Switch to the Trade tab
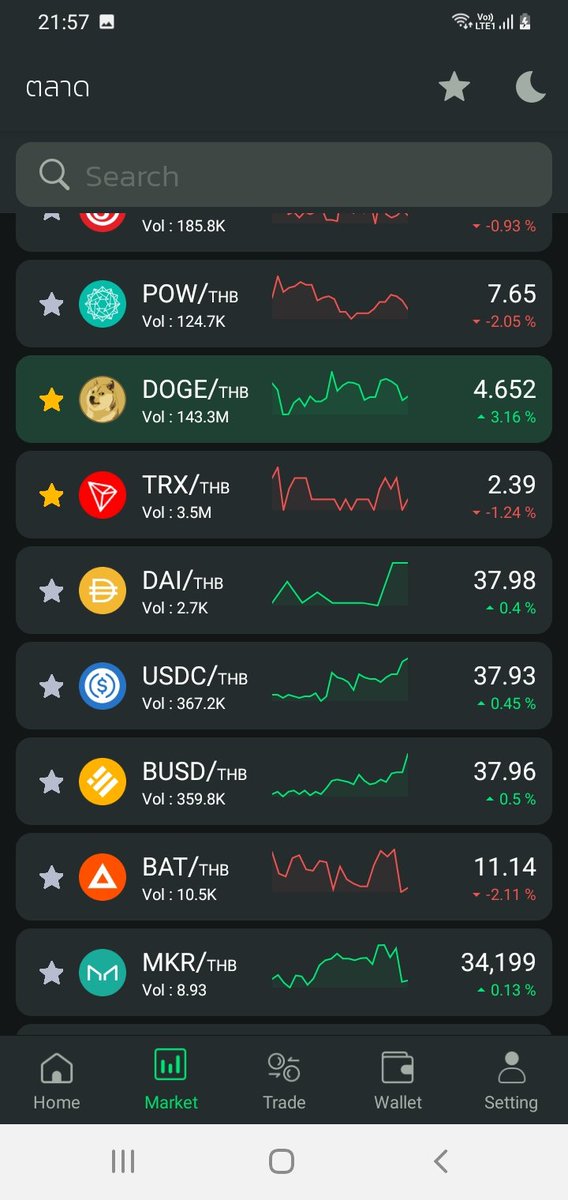The height and width of the screenshot is (1200, 568). pos(284,1080)
